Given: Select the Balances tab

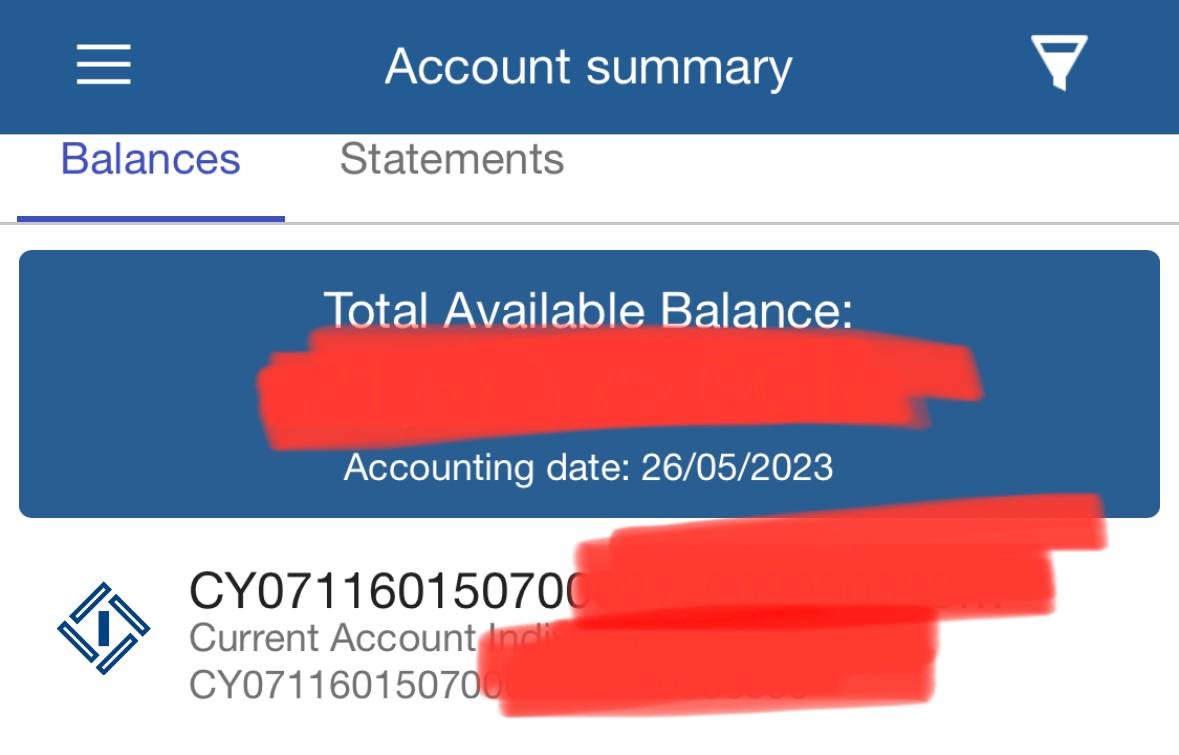Looking at the screenshot, I should click(151, 160).
